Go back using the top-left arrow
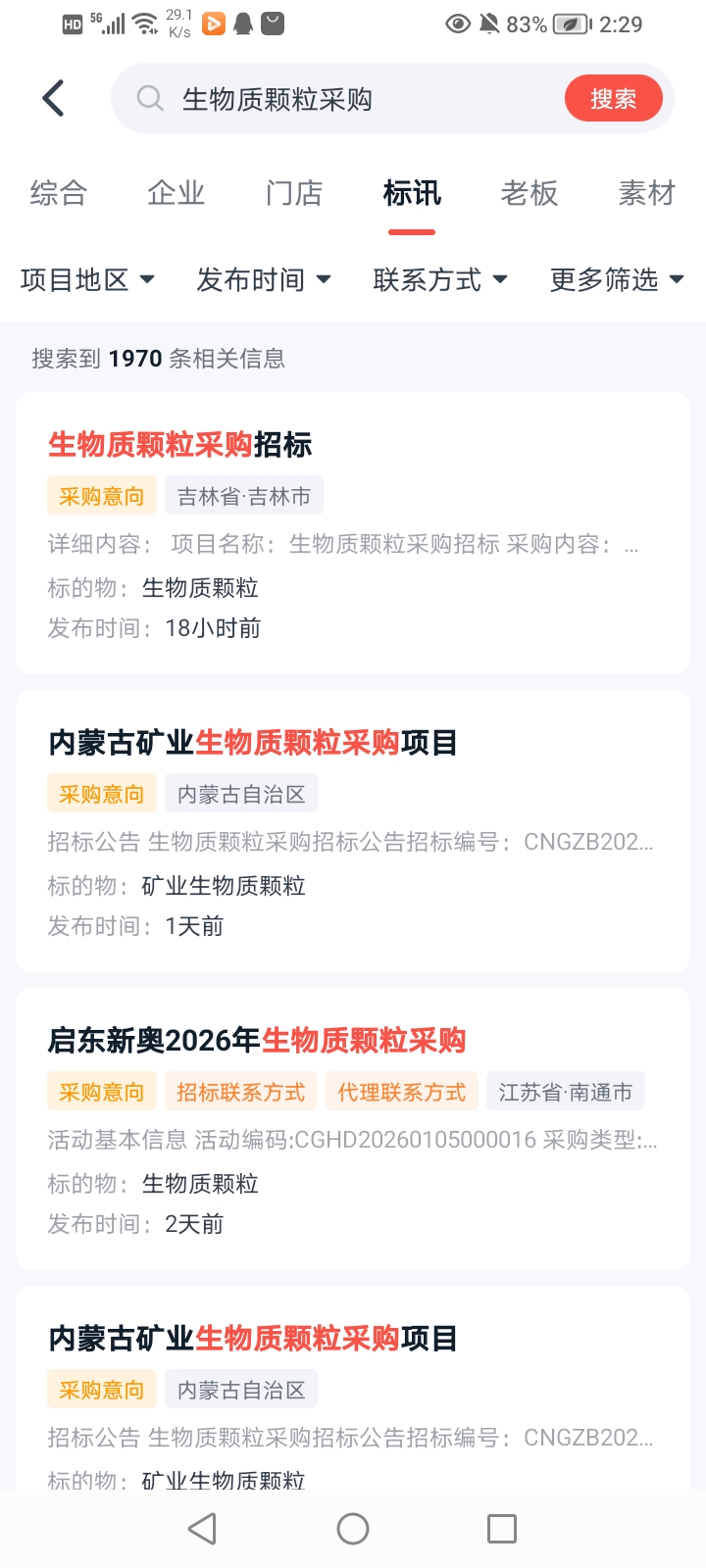The image size is (706, 1568). [54, 98]
